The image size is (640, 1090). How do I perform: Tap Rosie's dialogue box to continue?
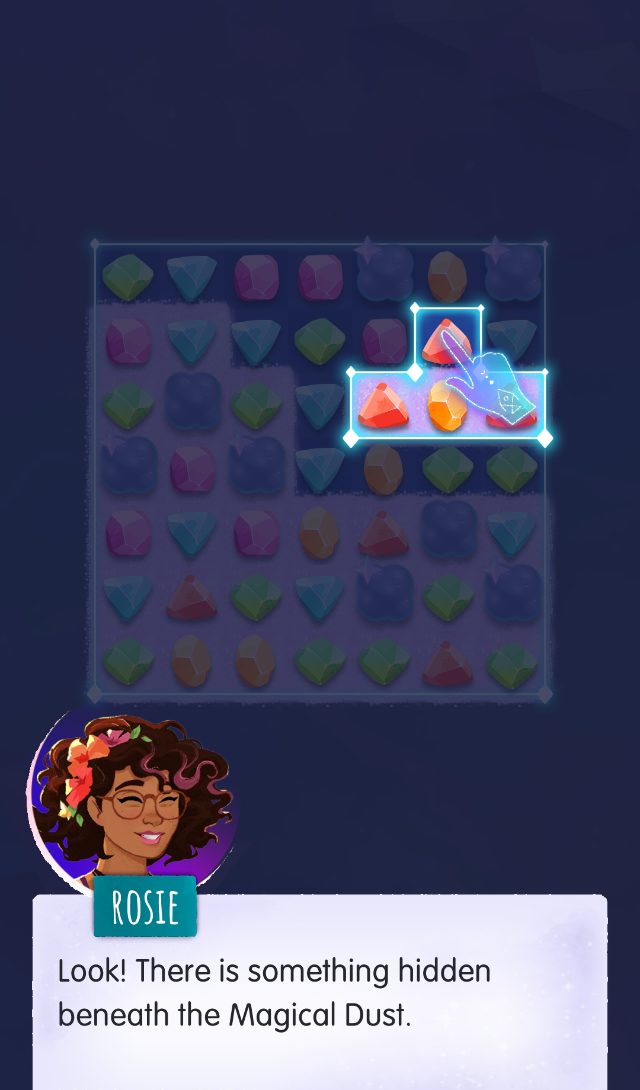(x=320, y=990)
